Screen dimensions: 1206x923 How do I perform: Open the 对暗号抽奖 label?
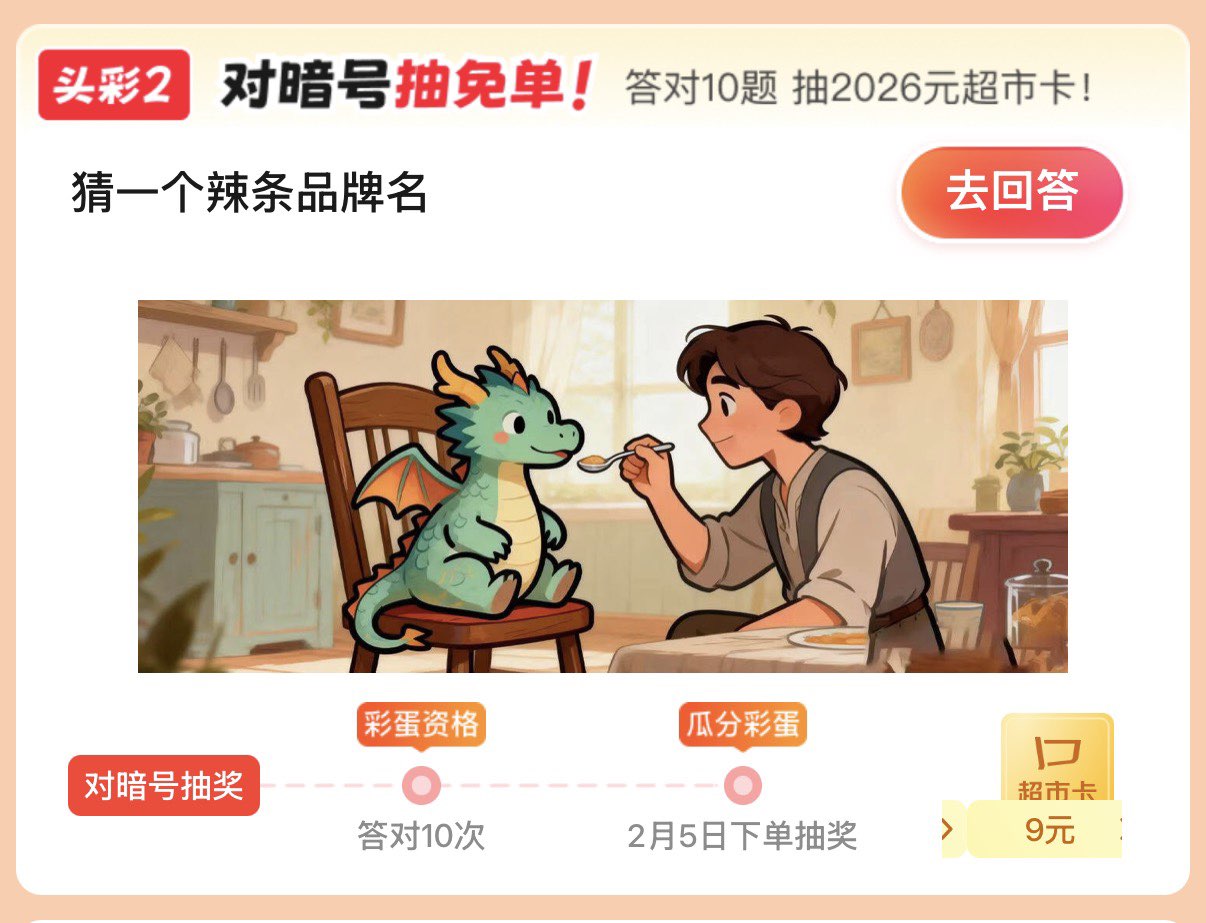point(164,785)
